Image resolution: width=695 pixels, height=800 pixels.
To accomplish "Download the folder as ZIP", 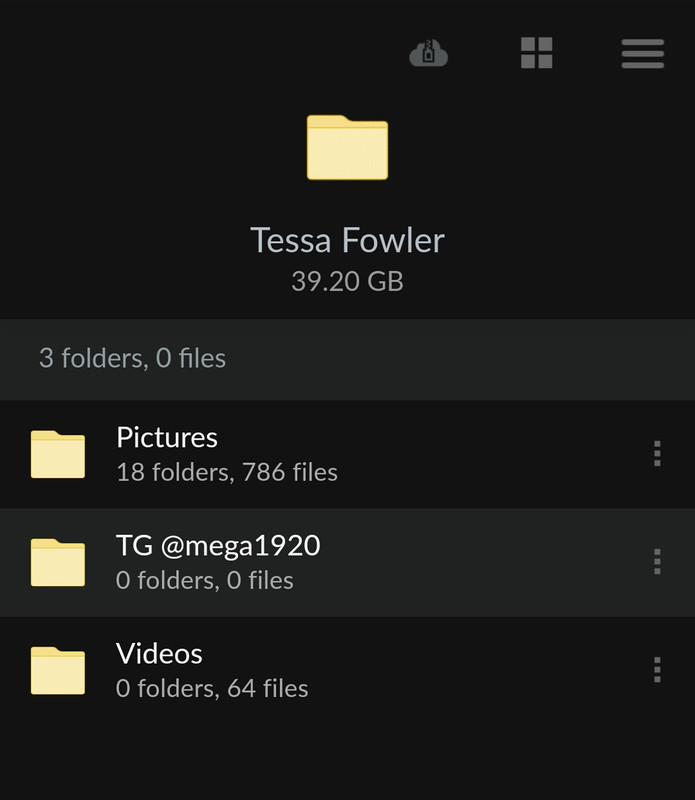I will coord(428,53).
